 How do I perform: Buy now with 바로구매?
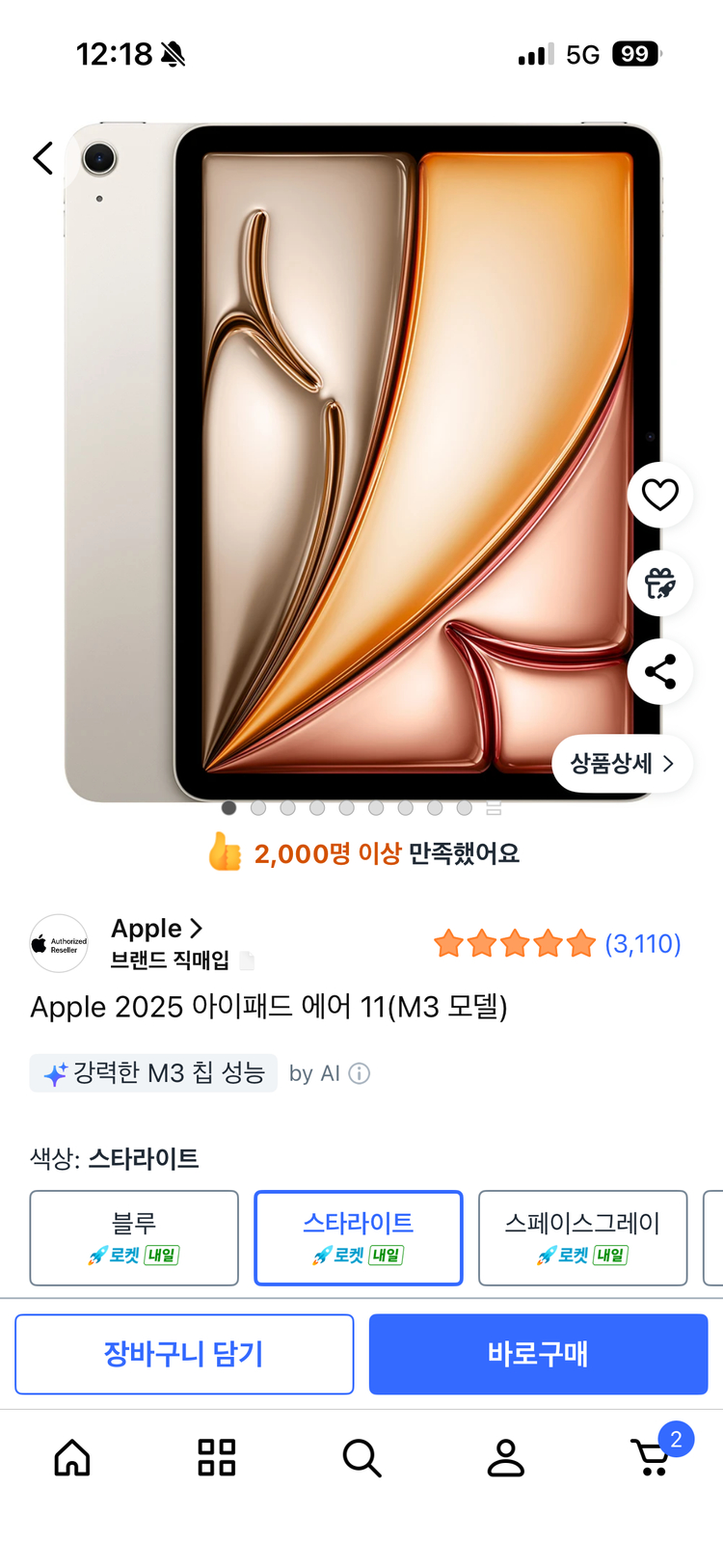click(538, 1354)
